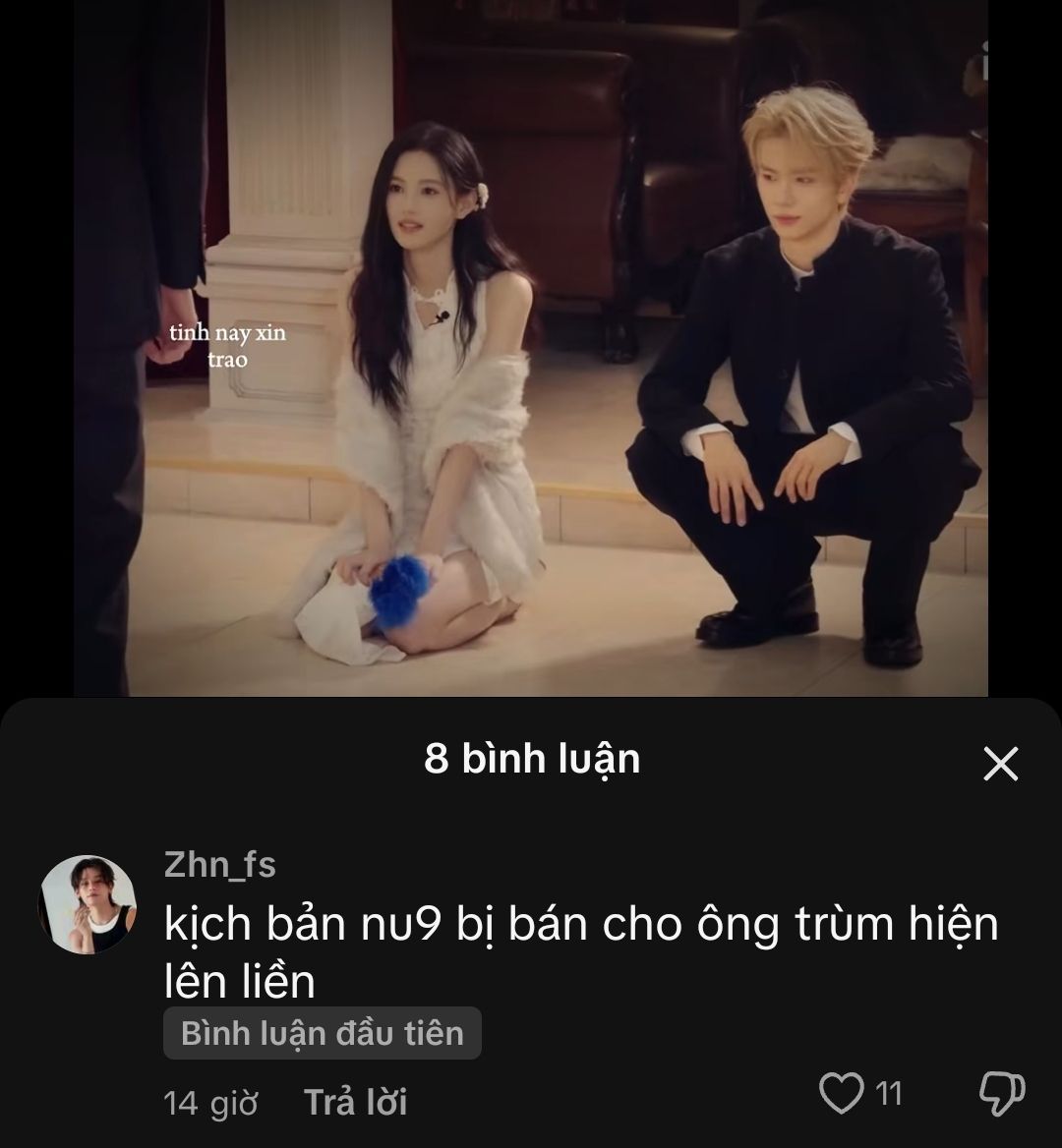Reply to the Zhn_fs comment via Trả lời
Viewport: 1062px width, 1148px height.
point(355,1102)
